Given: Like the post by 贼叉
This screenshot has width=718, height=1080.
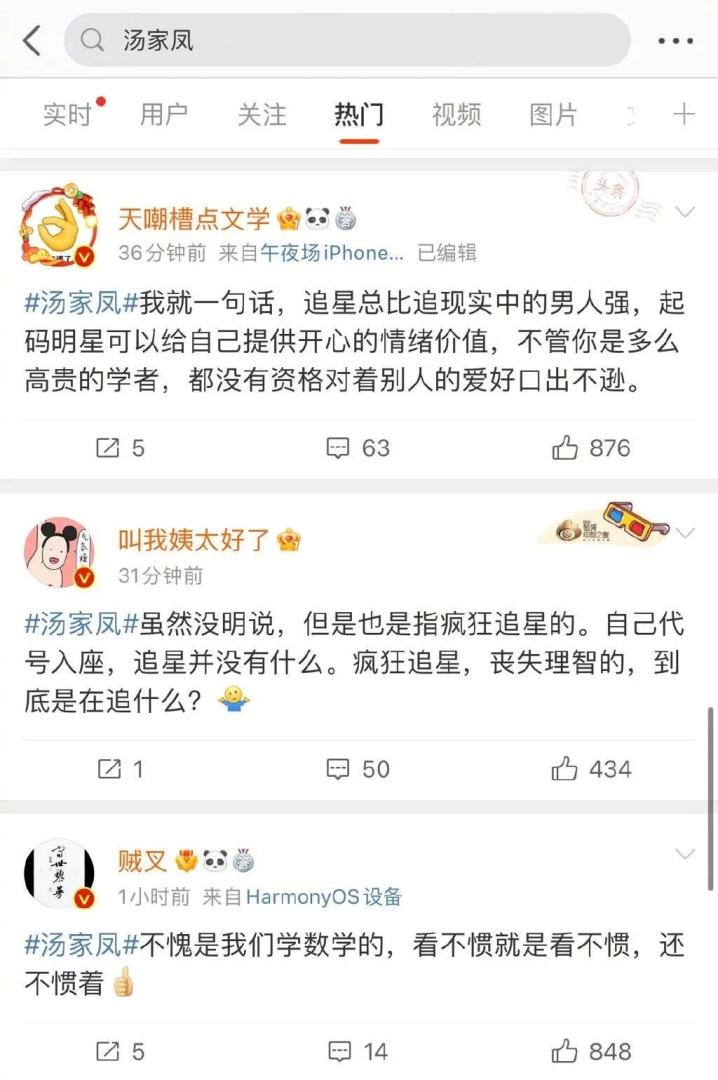Looking at the screenshot, I should (x=591, y=1051).
